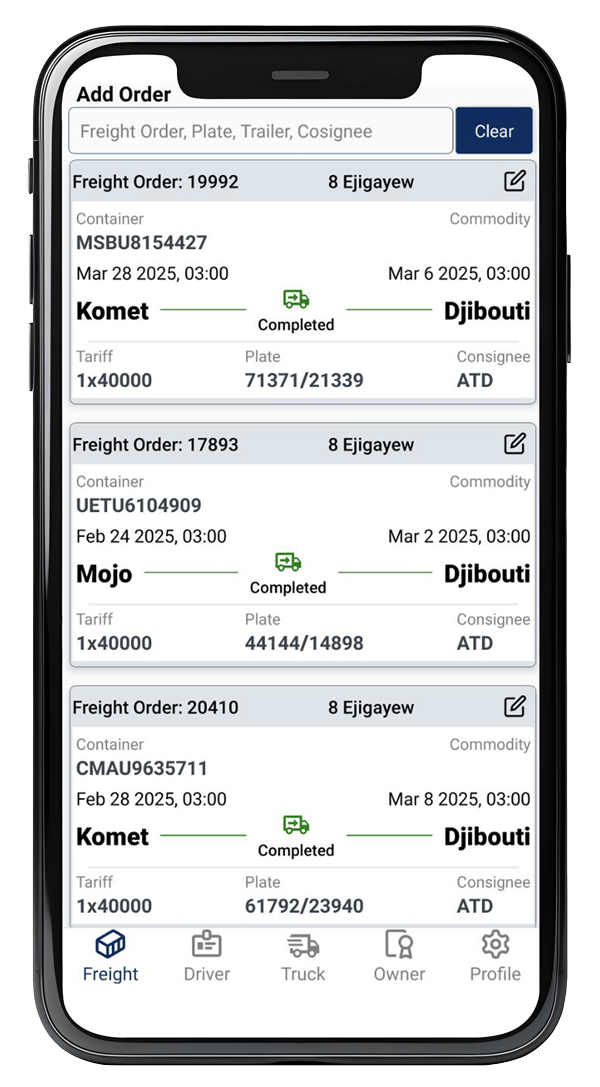Open the Owner tab

click(x=399, y=956)
